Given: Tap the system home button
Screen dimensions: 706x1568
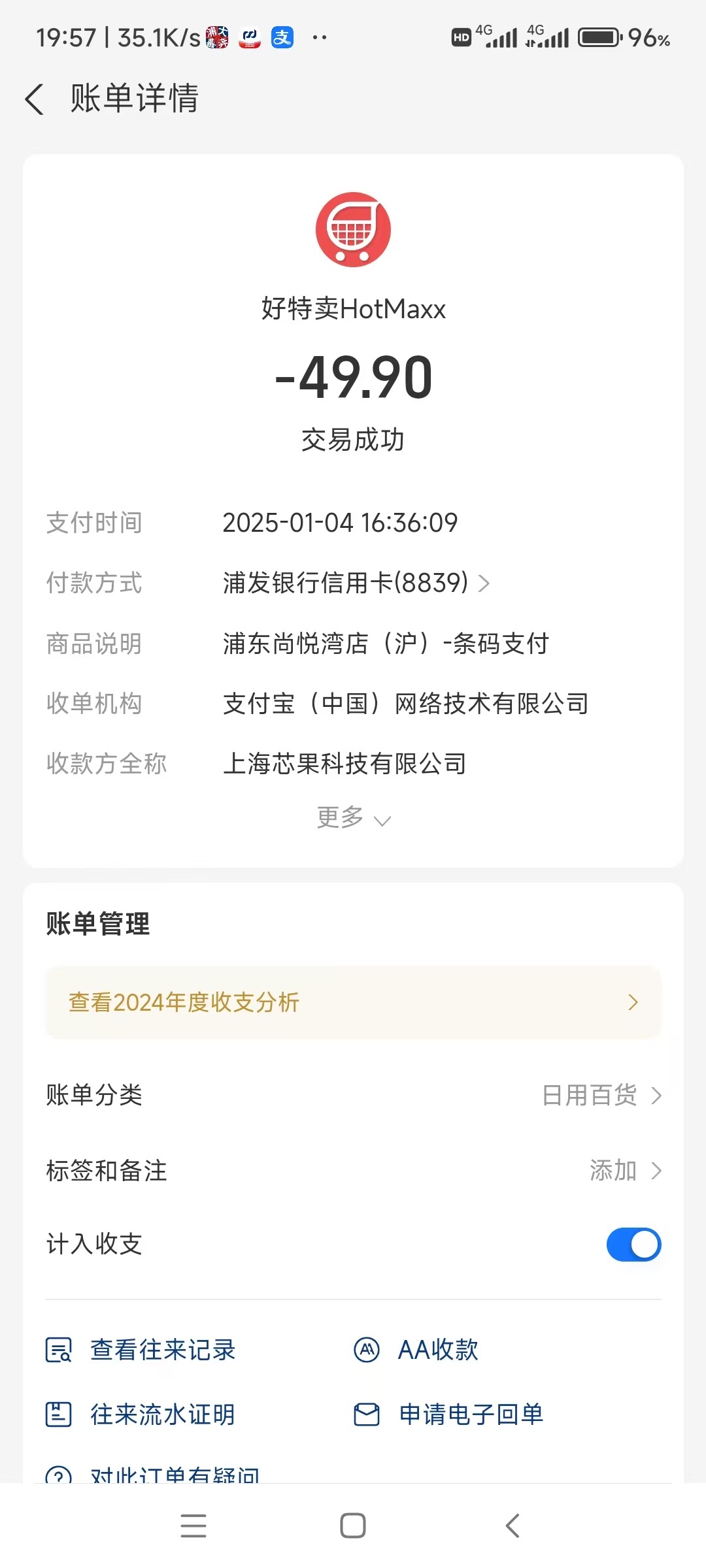Looking at the screenshot, I should point(353,1526).
